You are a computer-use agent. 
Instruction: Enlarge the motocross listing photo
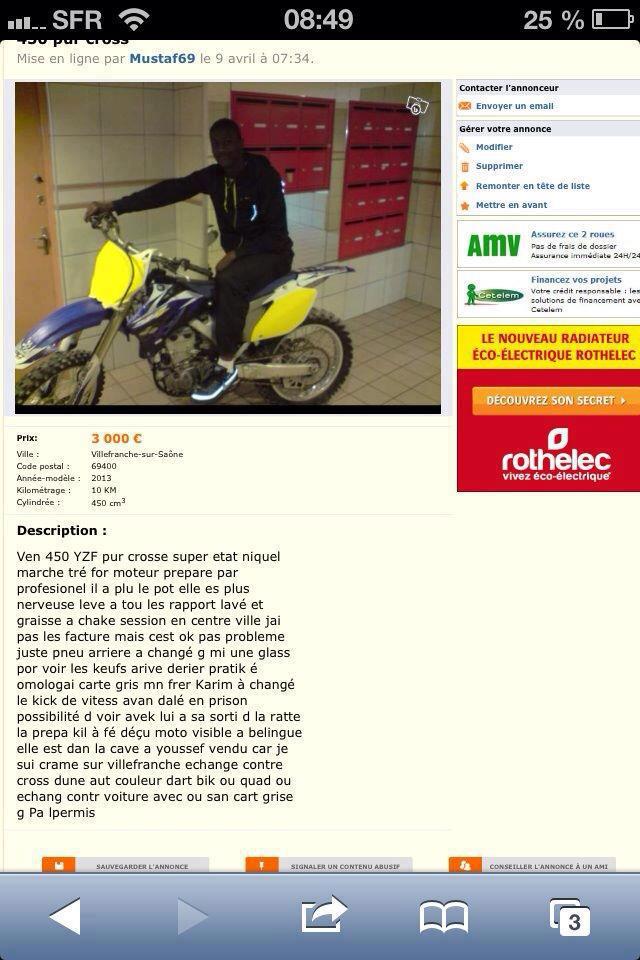coord(228,246)
